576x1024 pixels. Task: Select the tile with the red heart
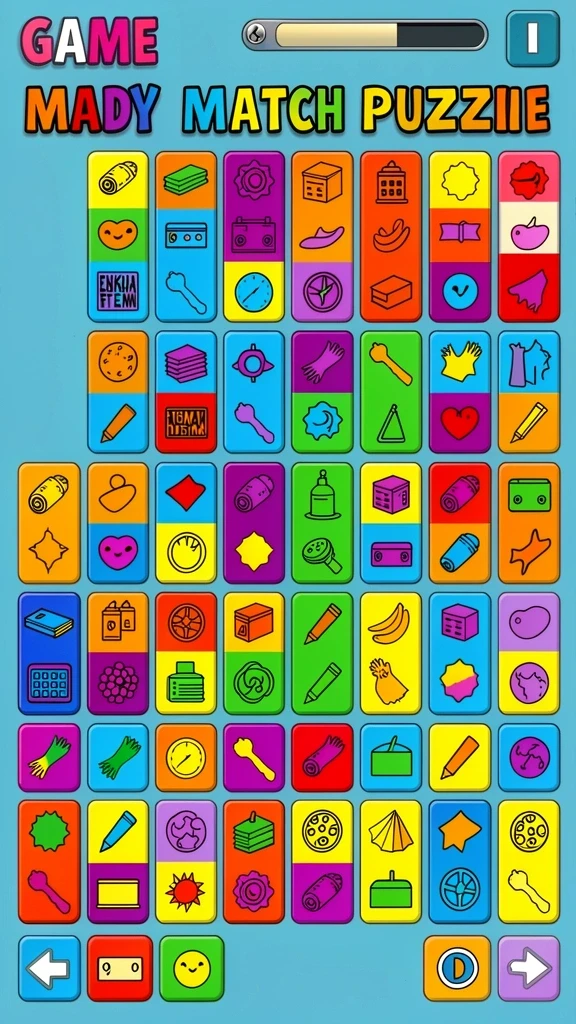click(460, 392)
